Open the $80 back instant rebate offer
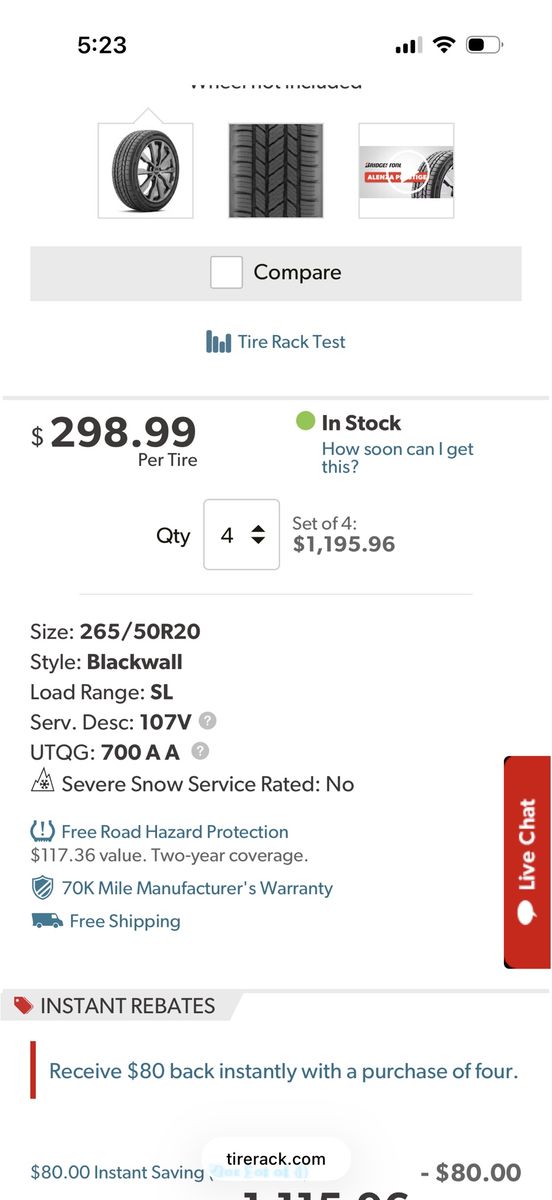552x1200 pixels. click(x=284, y=1071)
